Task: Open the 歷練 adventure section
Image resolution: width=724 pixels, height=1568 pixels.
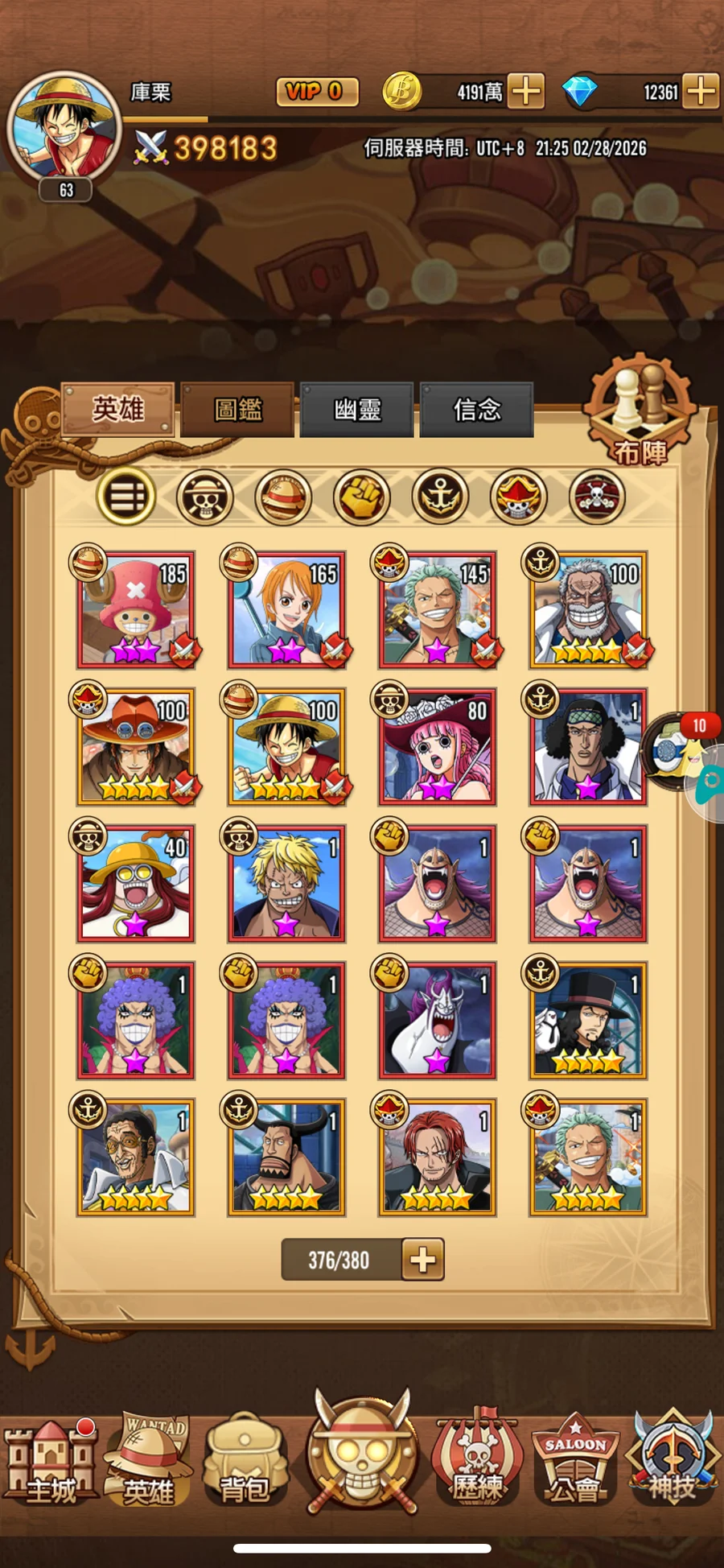Action: tap(478, 1463)
